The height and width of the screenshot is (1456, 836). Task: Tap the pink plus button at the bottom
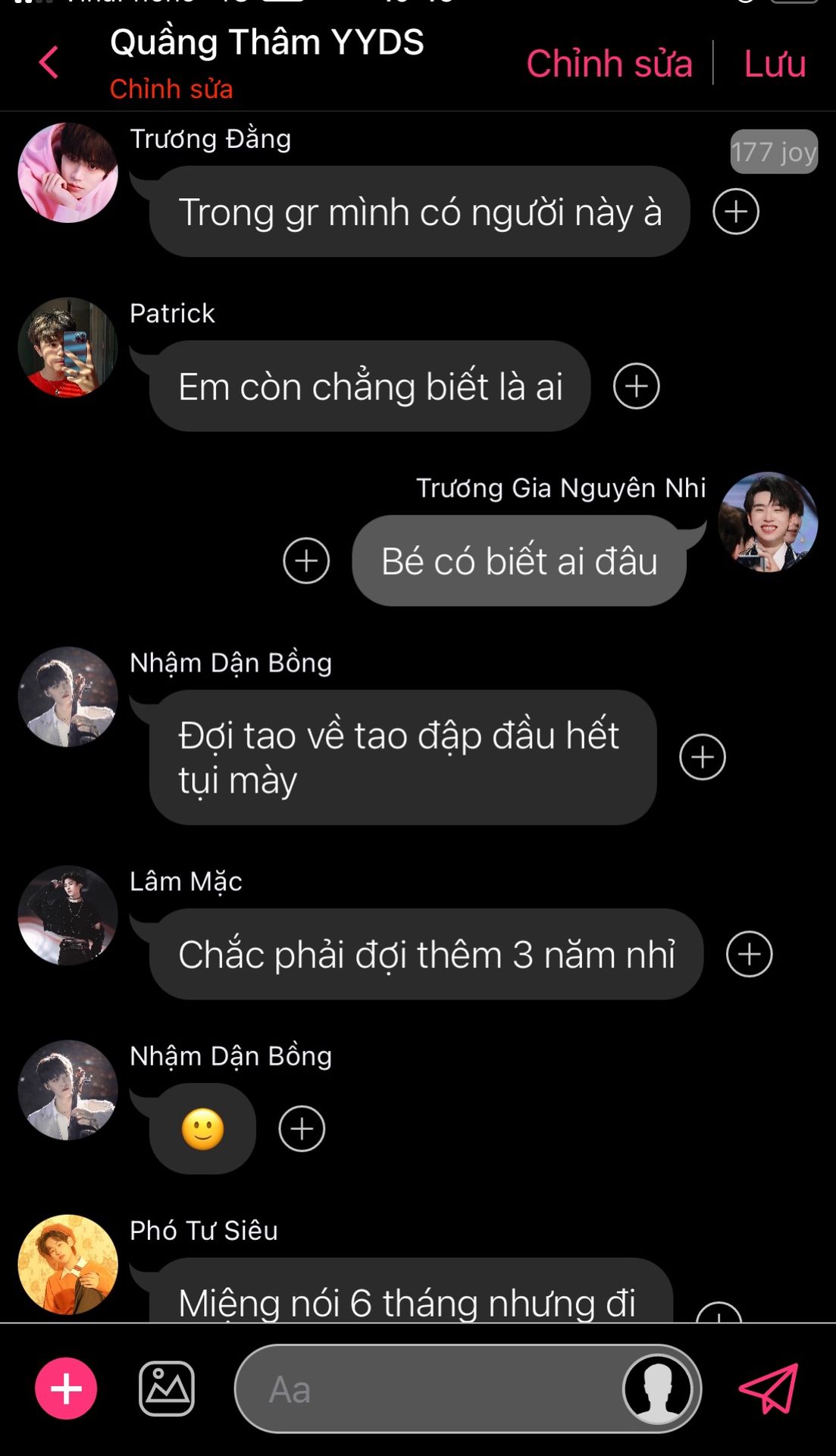click(x=66, y=1389)
